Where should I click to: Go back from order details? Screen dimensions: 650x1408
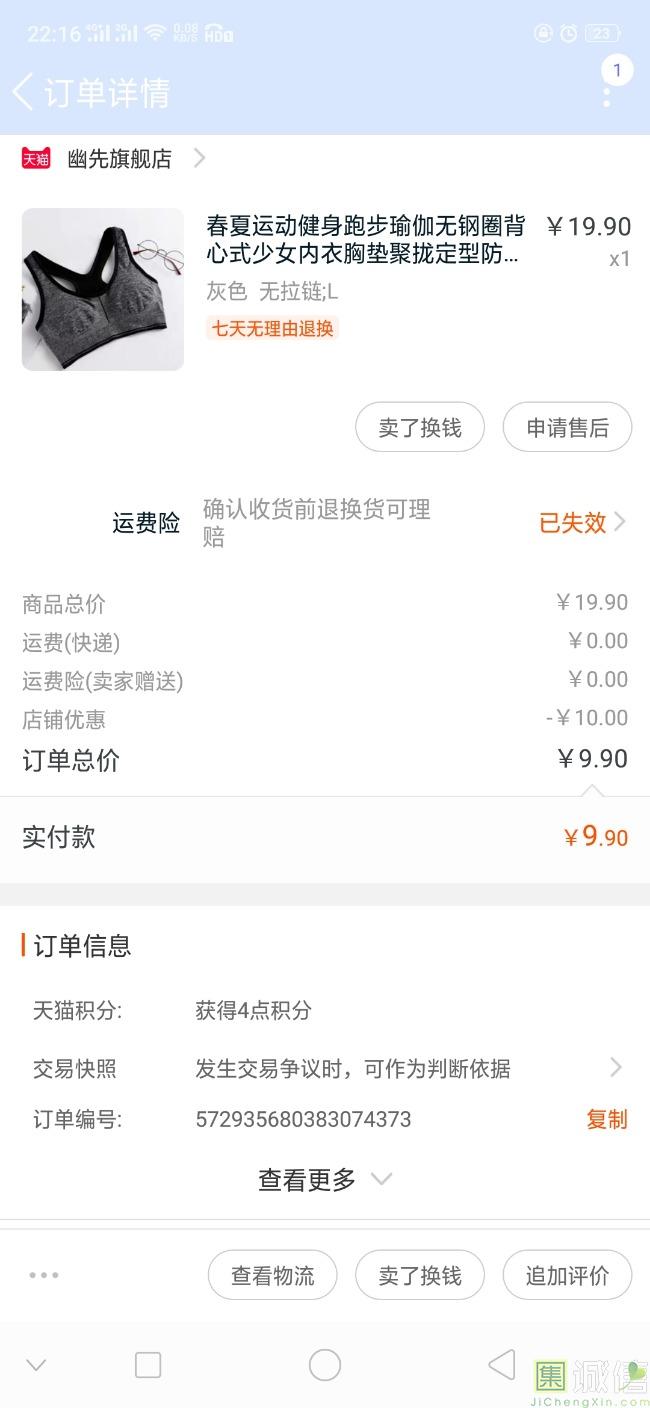24,92
